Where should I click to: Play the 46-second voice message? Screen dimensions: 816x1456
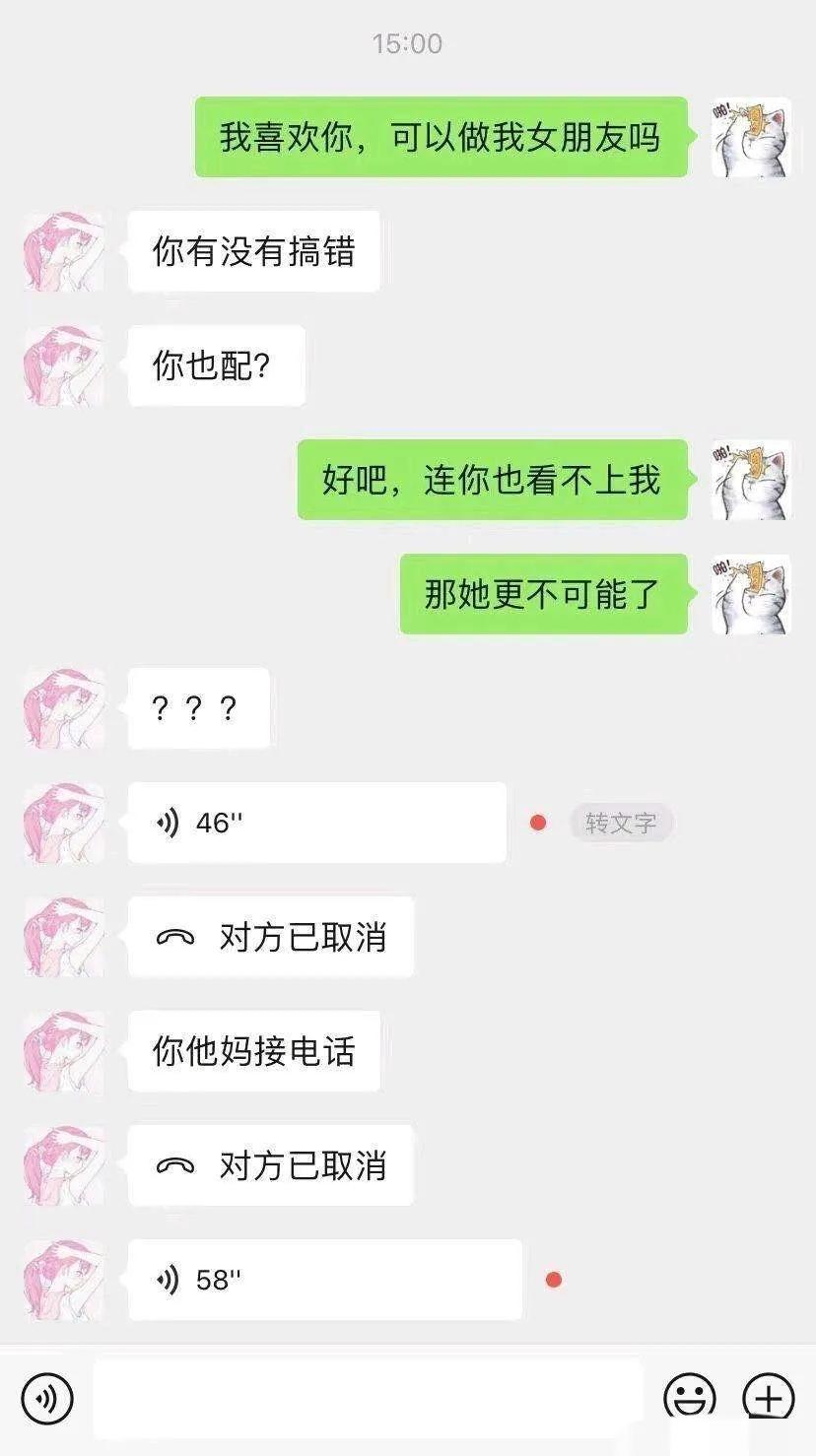(x=315, y=822)
